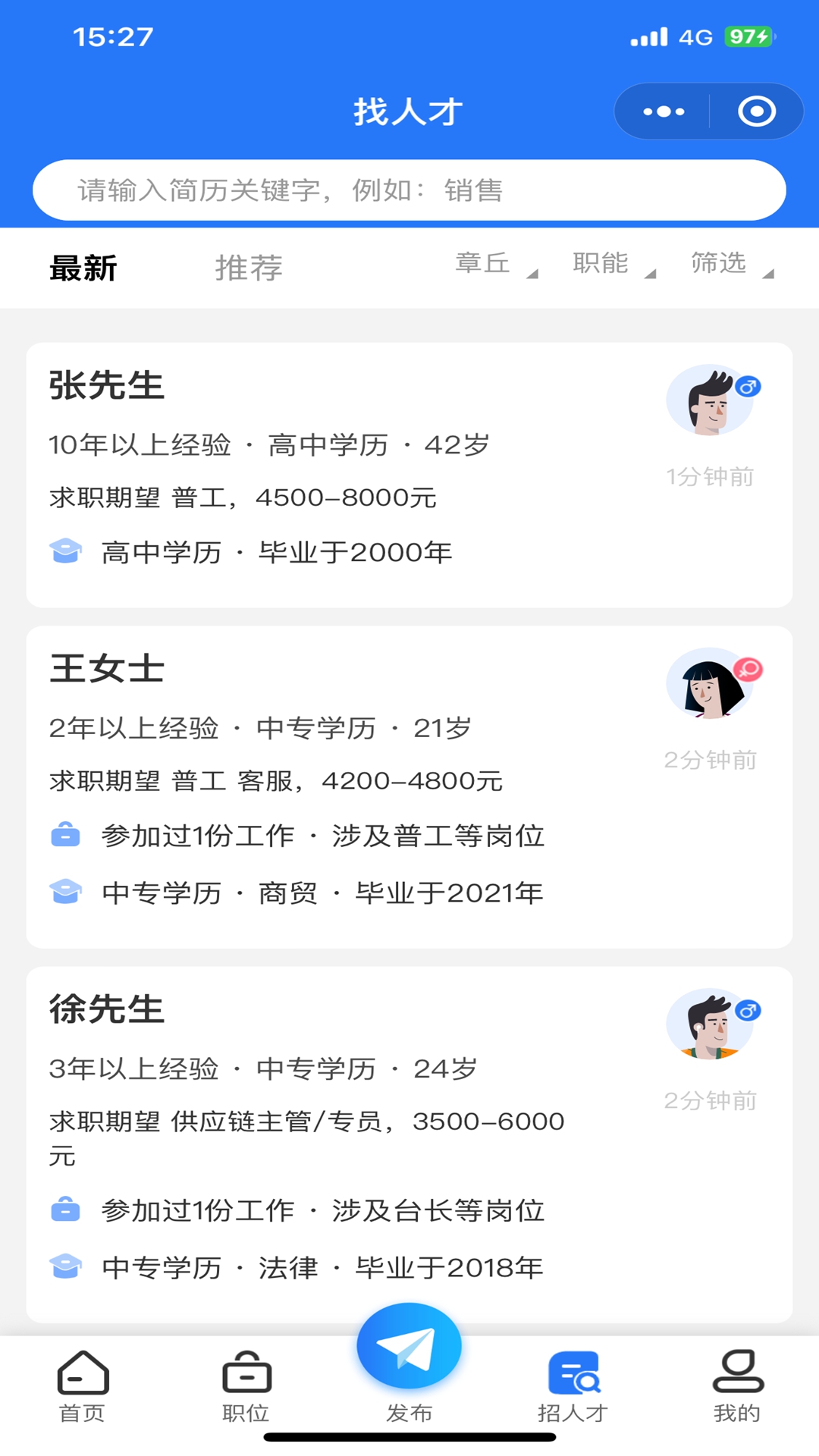Tap the resume keyword search field
This screenshot has width=819, height=1456.
click(x=409, y=190)
